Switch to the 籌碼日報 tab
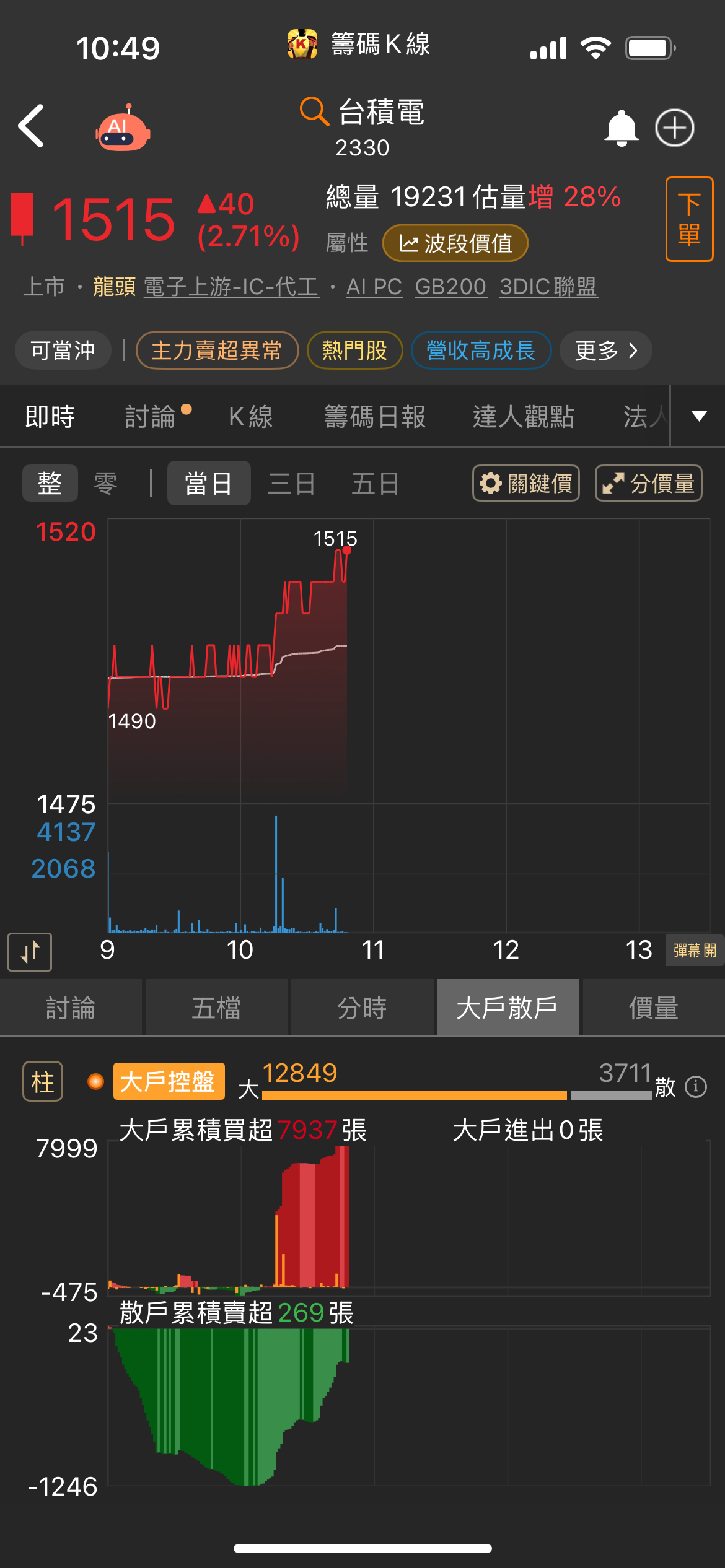This screenshot has width=725, height=1568. pos(375,417)
